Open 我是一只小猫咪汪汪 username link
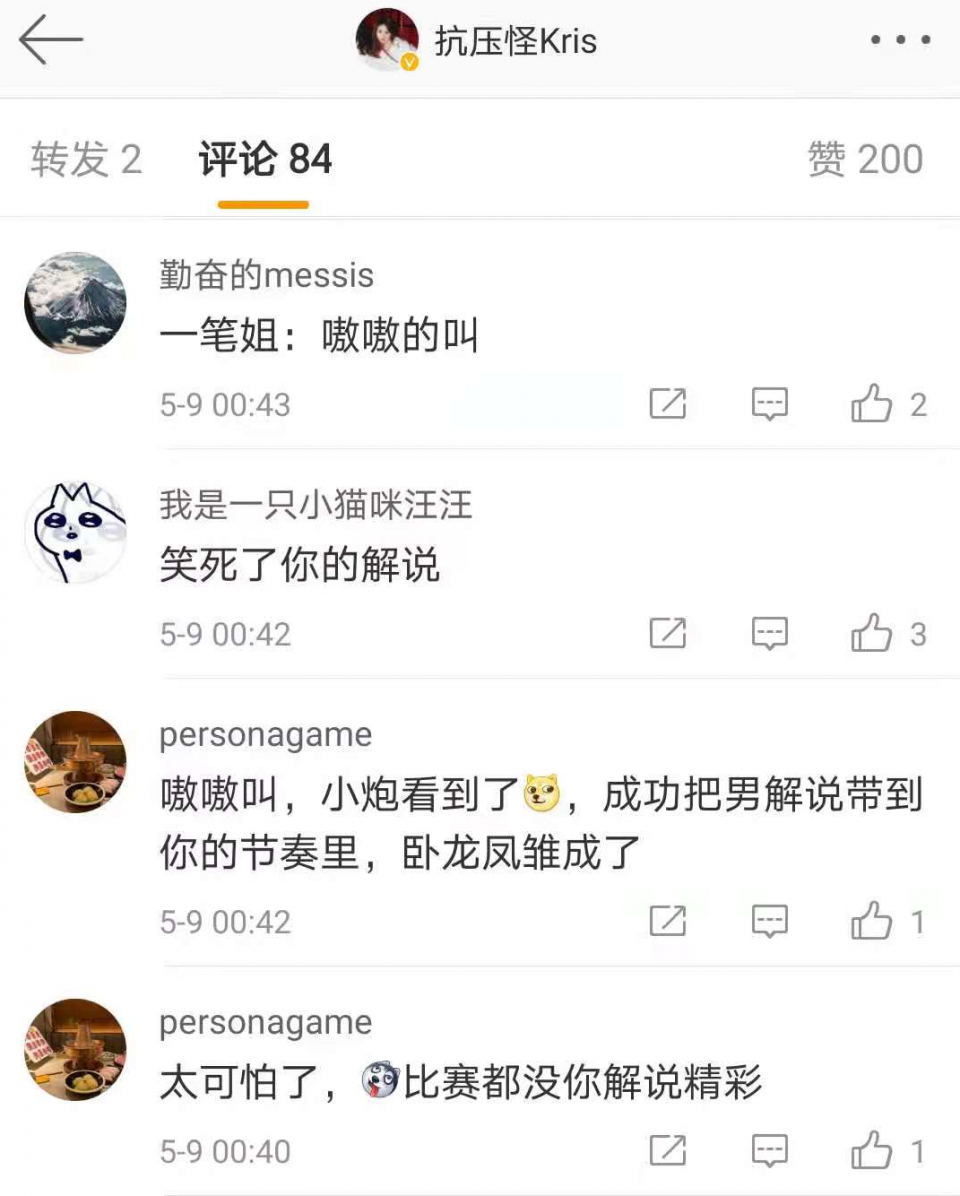The image size is (960, 1196). 315,505
